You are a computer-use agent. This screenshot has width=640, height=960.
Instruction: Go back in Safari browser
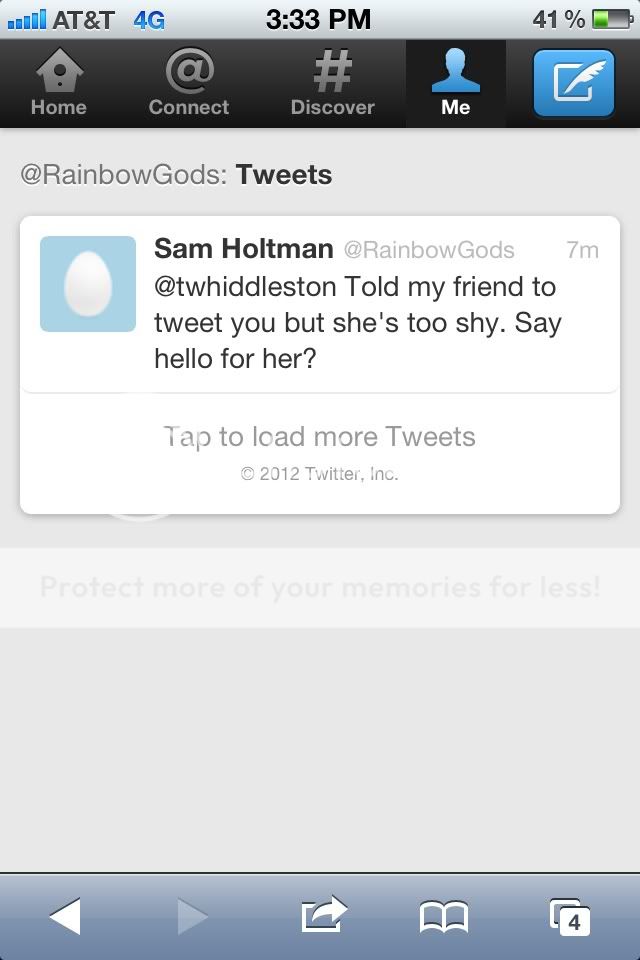(65, 916)
